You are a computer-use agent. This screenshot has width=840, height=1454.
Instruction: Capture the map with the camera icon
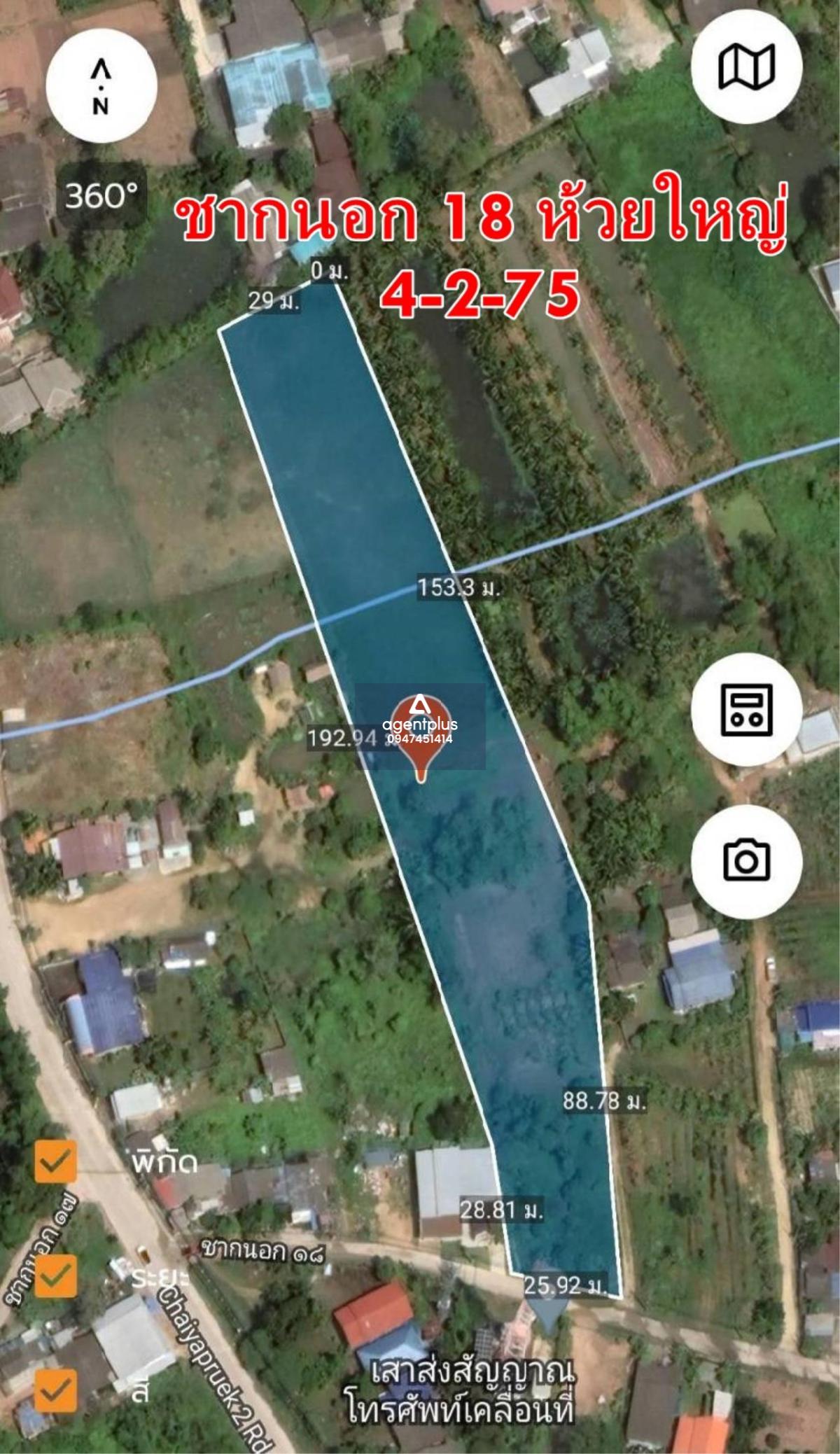[746, 860]
